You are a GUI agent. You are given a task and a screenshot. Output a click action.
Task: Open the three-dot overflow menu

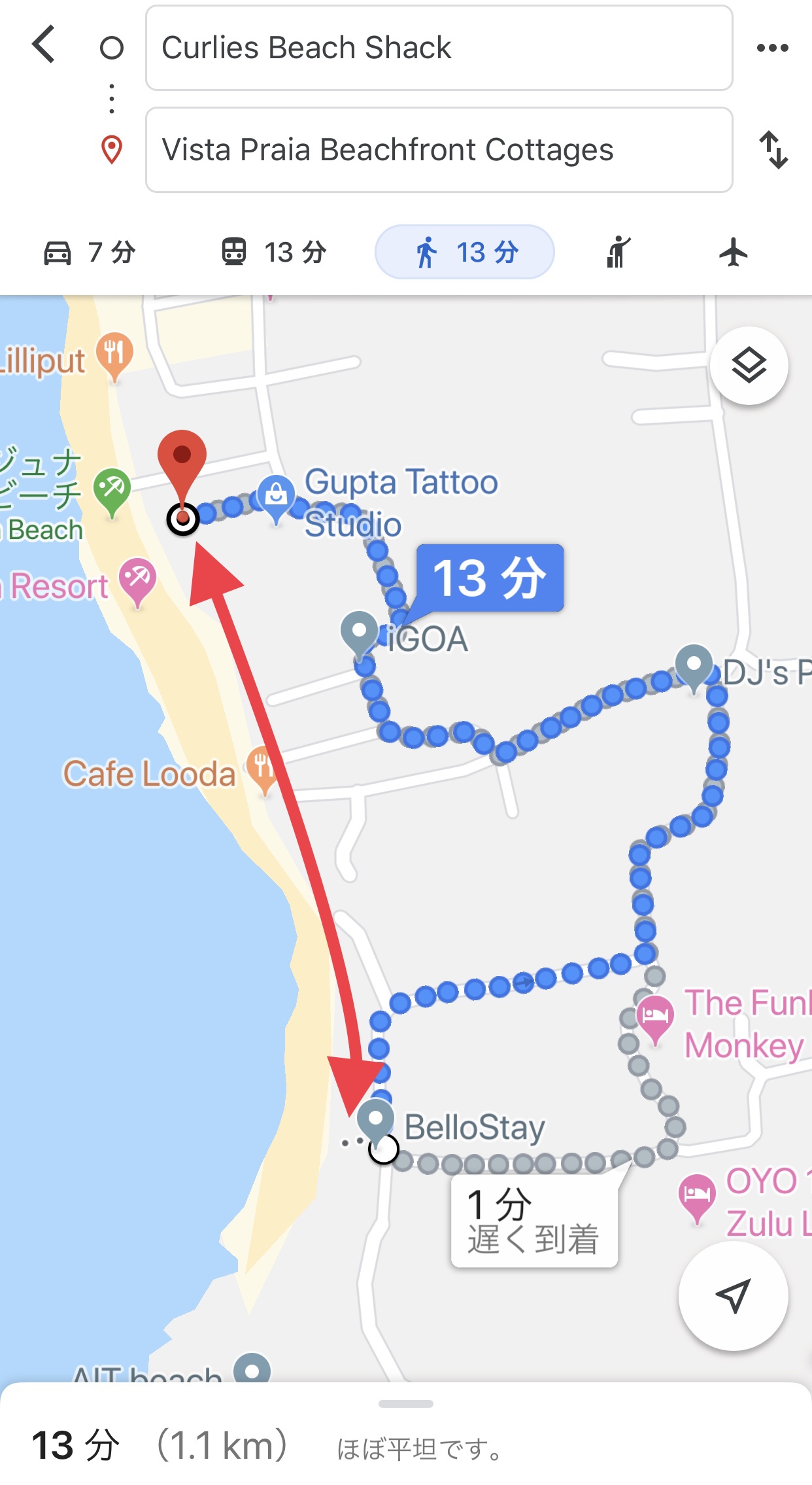772,48
